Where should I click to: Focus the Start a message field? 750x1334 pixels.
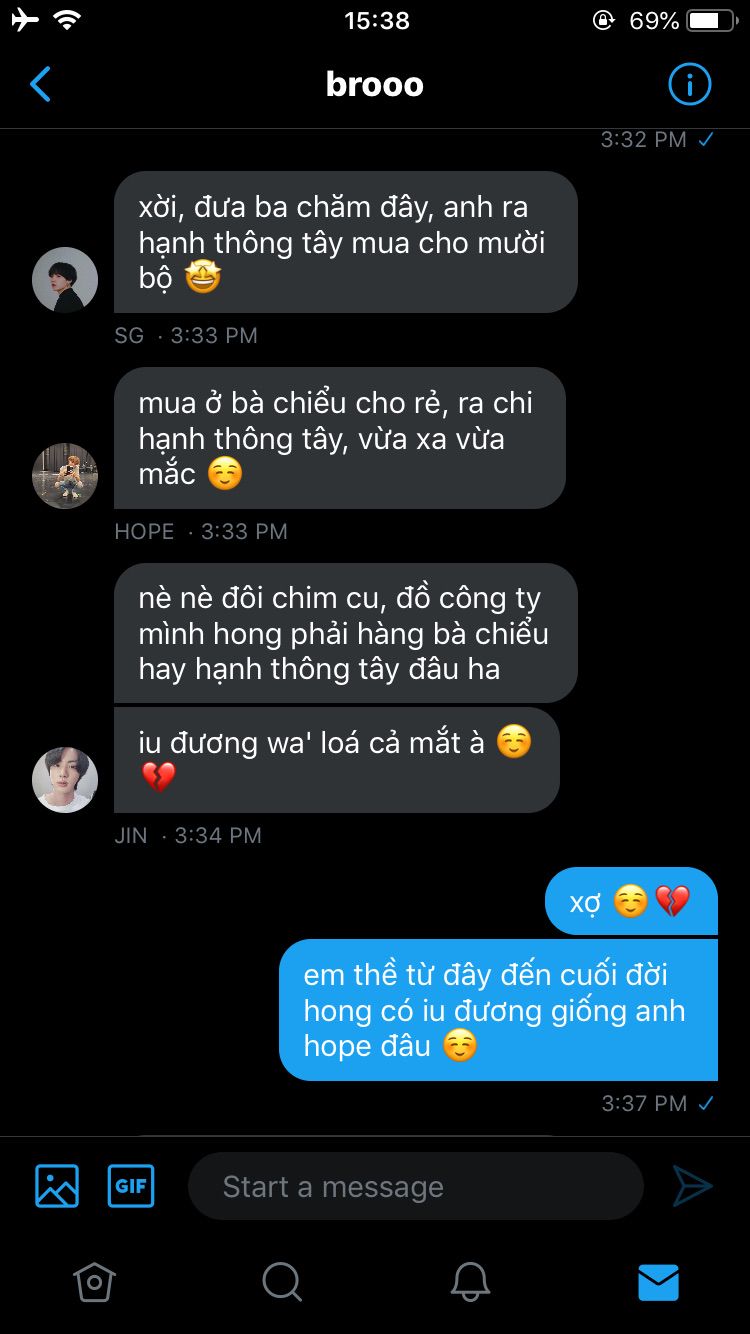coord(415,1187)
